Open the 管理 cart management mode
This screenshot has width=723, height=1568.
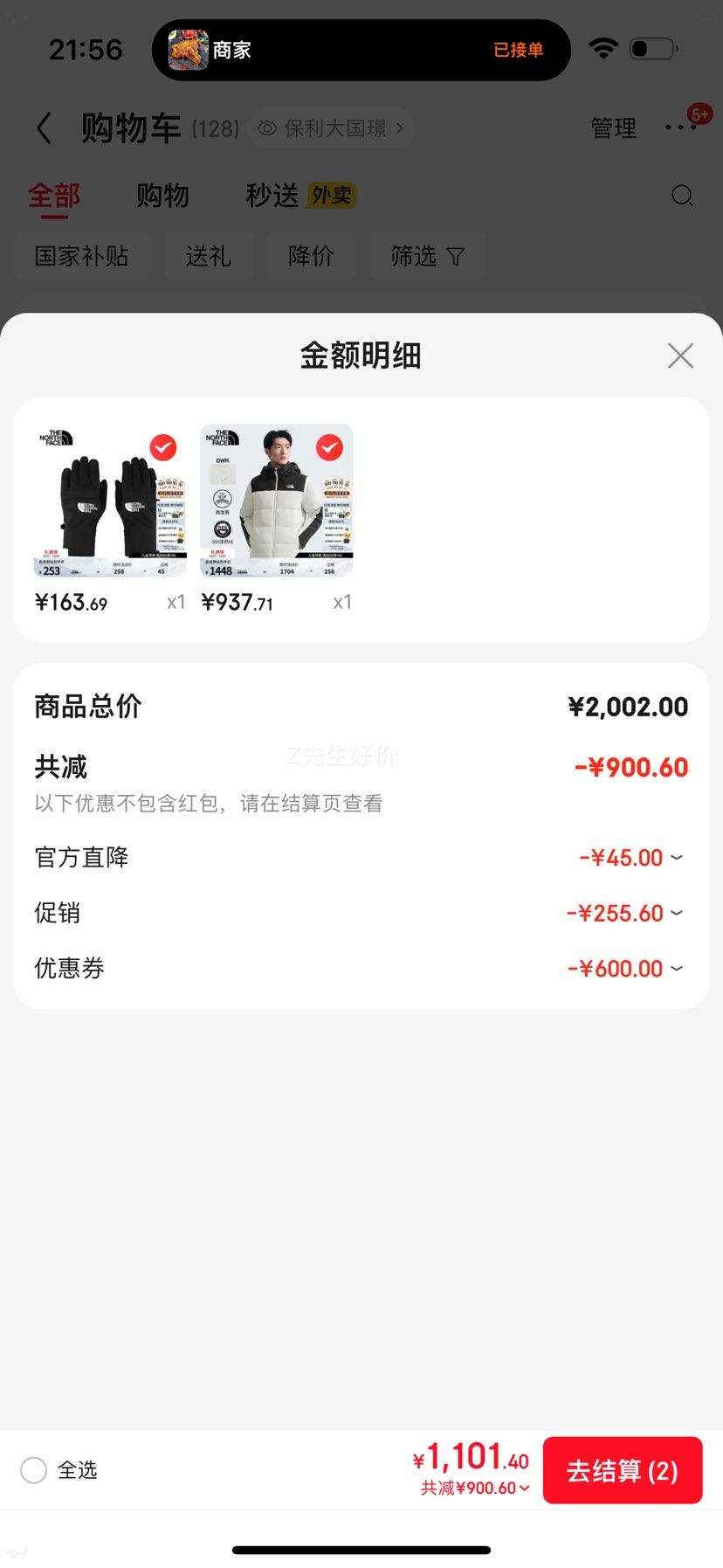pos(613,128)
